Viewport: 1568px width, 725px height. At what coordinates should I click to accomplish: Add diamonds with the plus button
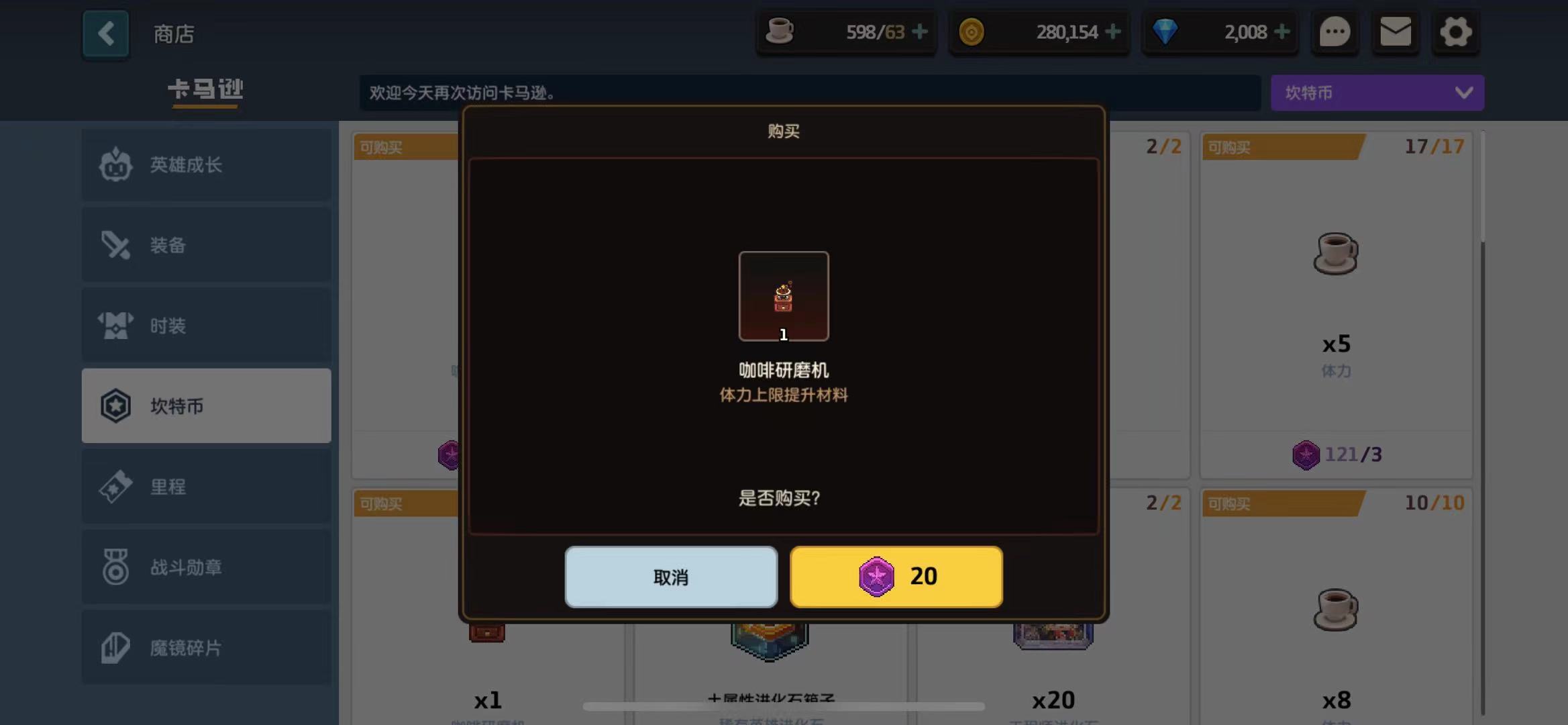coord(1282,32)
